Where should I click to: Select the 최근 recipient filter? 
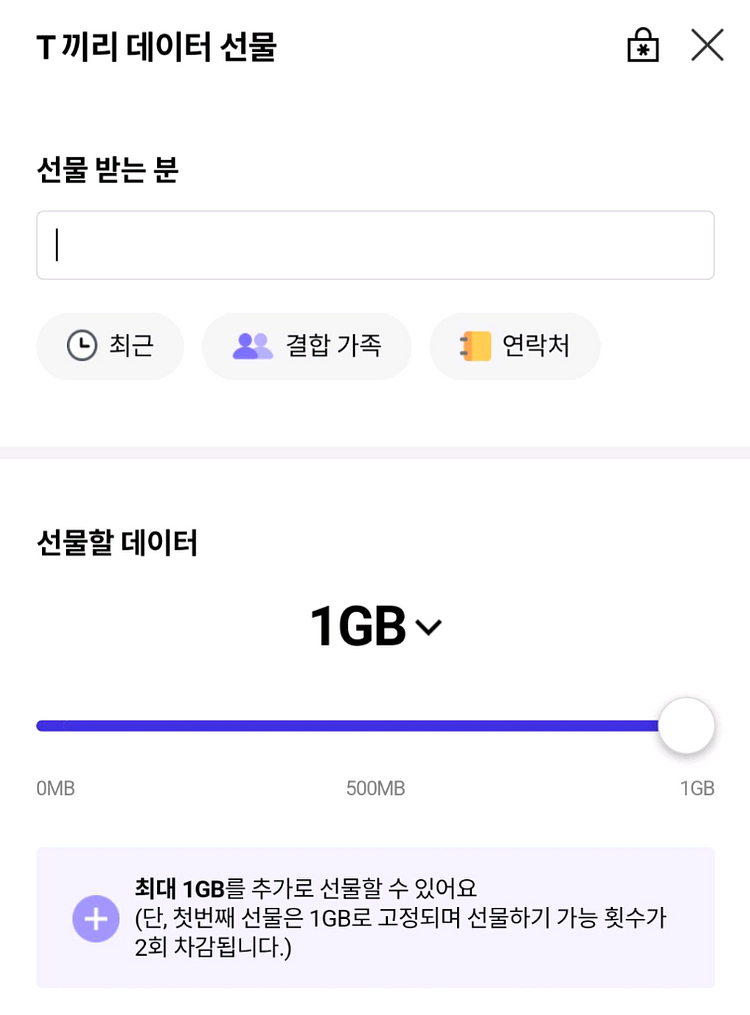tap(110, 346)
